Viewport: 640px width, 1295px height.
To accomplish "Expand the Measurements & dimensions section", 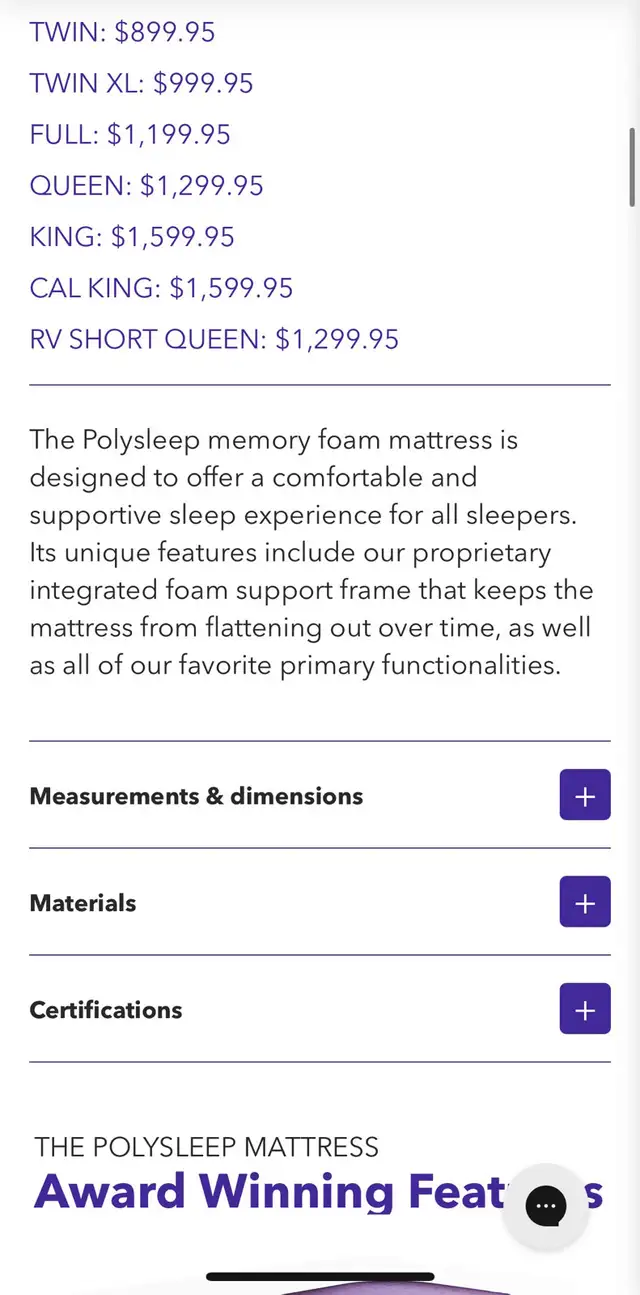I will (584, 795).
